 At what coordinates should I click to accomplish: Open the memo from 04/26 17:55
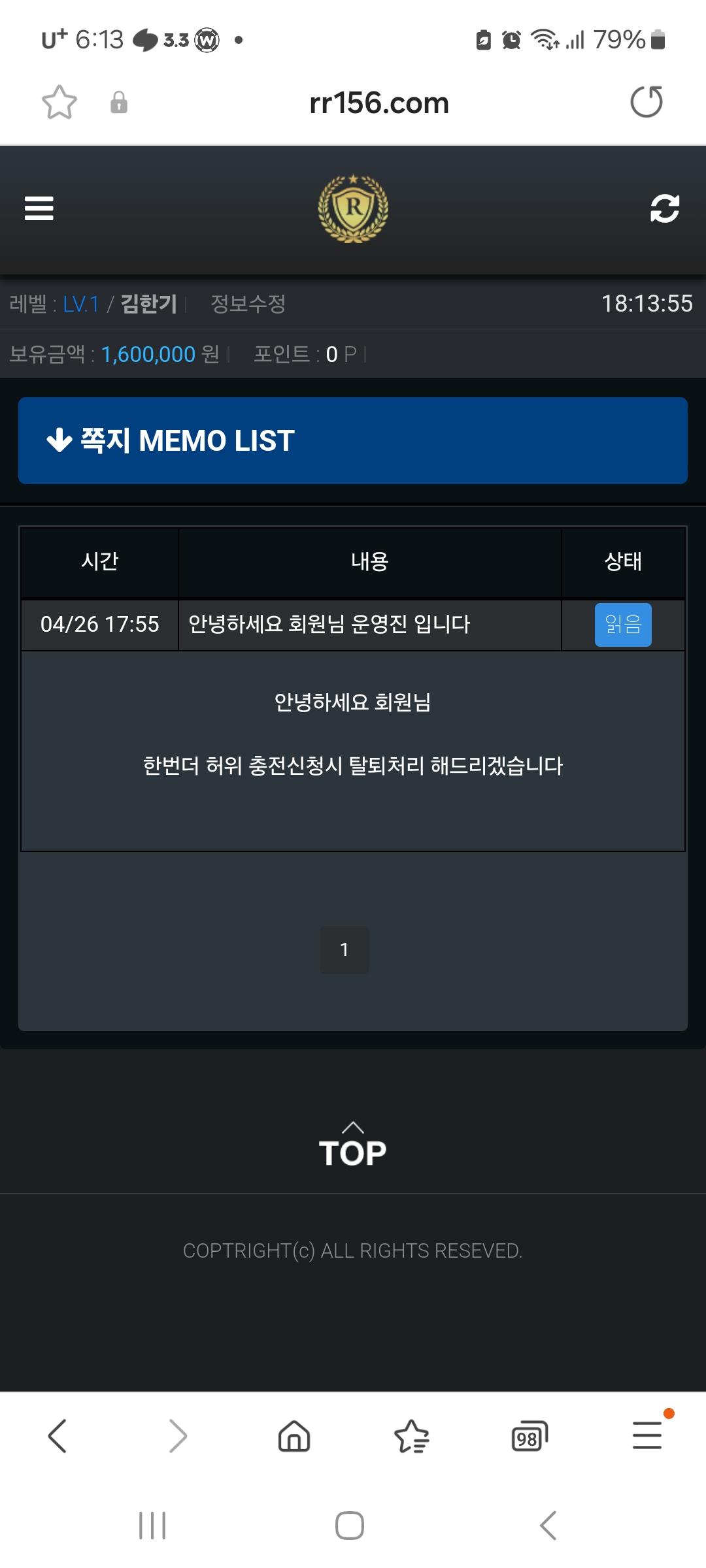click(x=329, y=625)
